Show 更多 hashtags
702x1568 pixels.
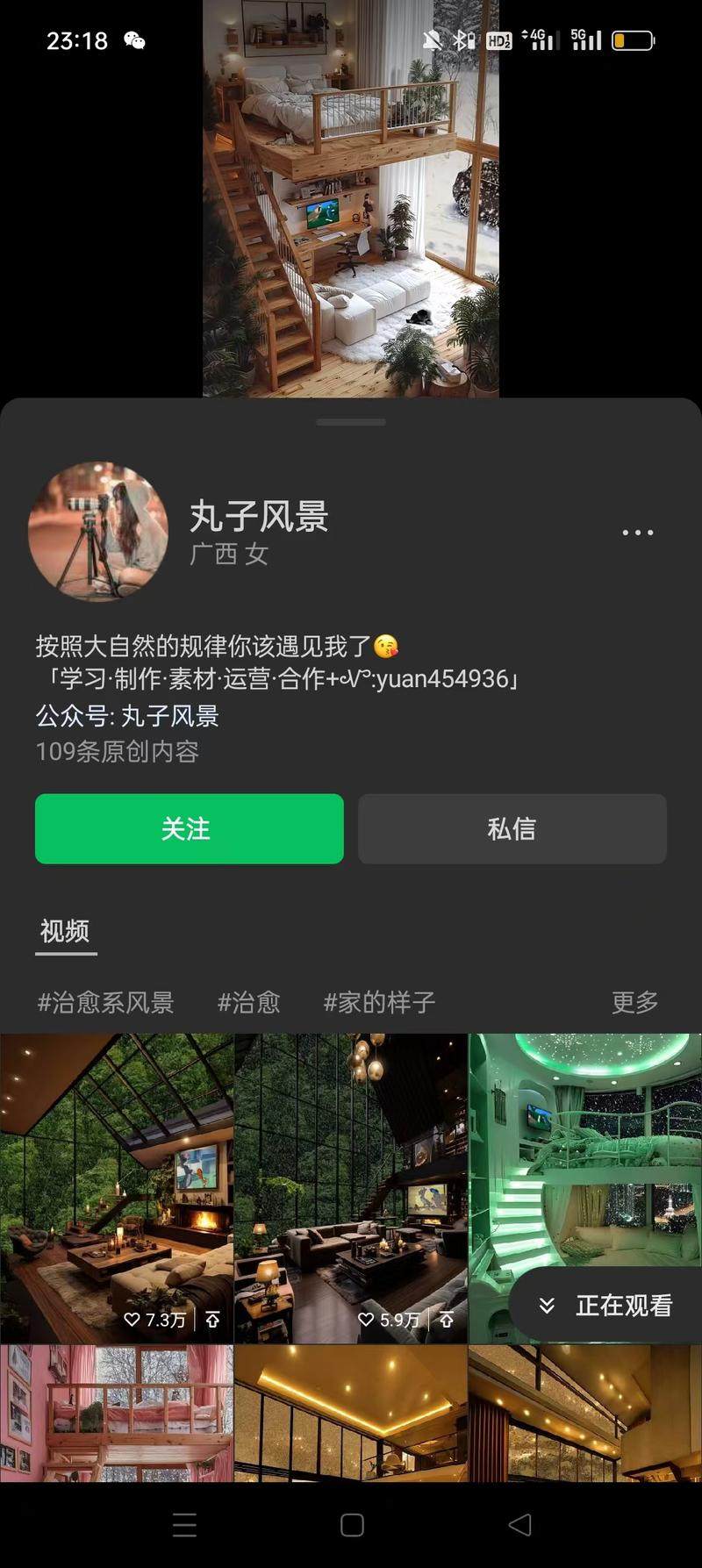[634, 1002]
